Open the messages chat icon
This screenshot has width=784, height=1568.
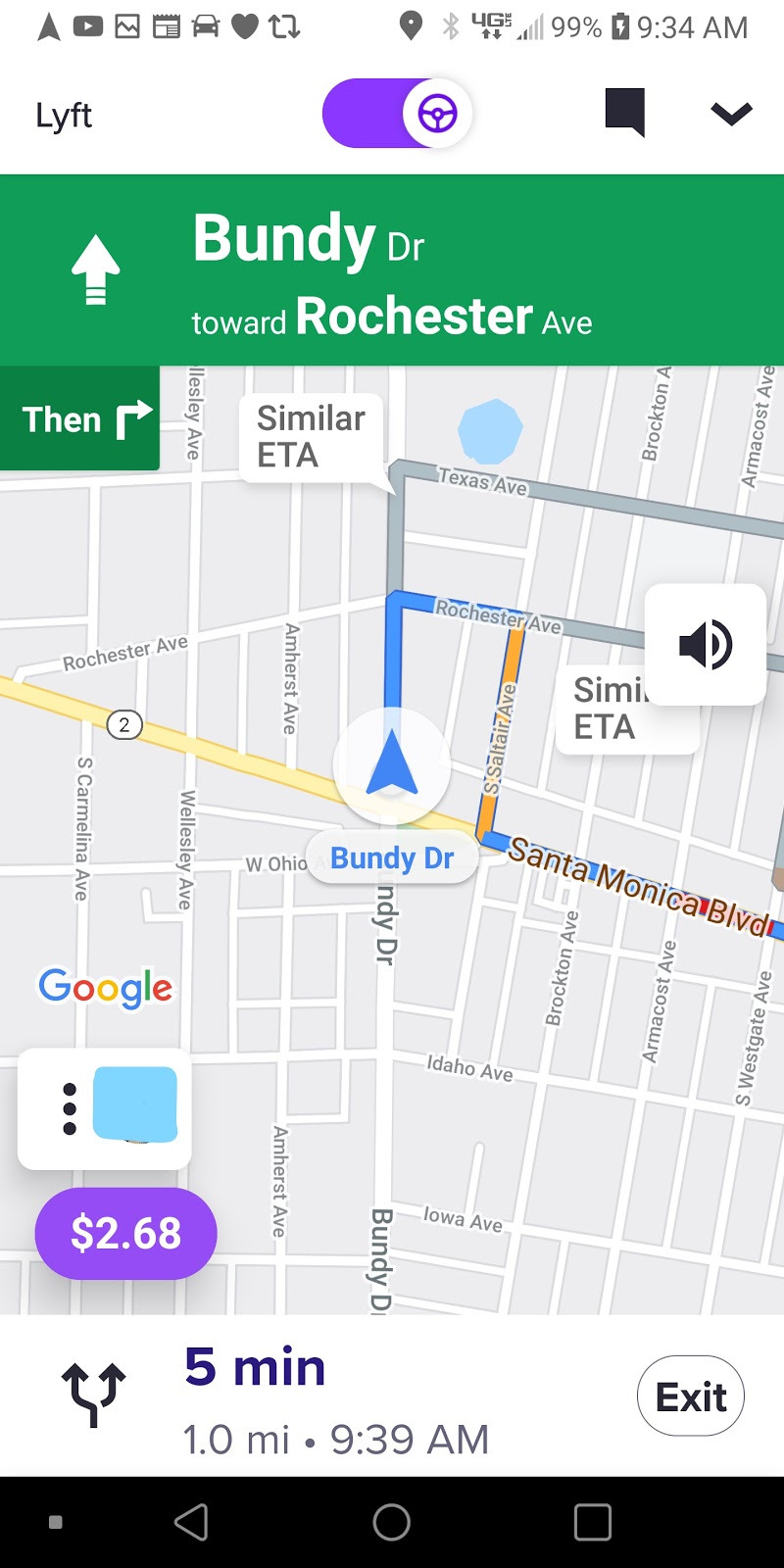[625, 113]
